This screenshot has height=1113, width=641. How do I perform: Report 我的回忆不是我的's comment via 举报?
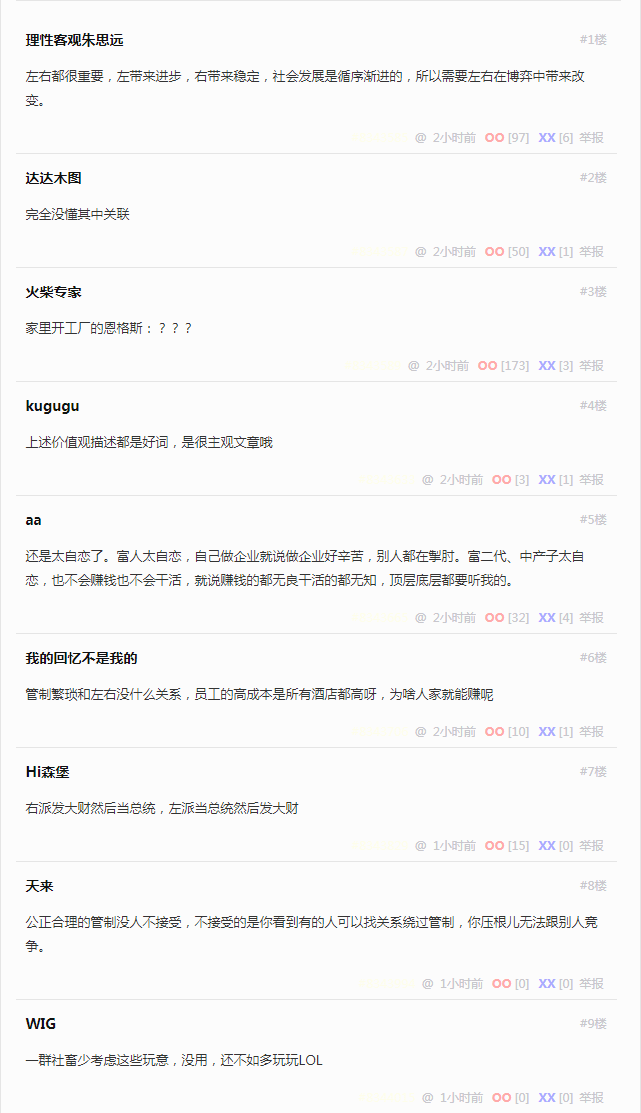[591, 732]
